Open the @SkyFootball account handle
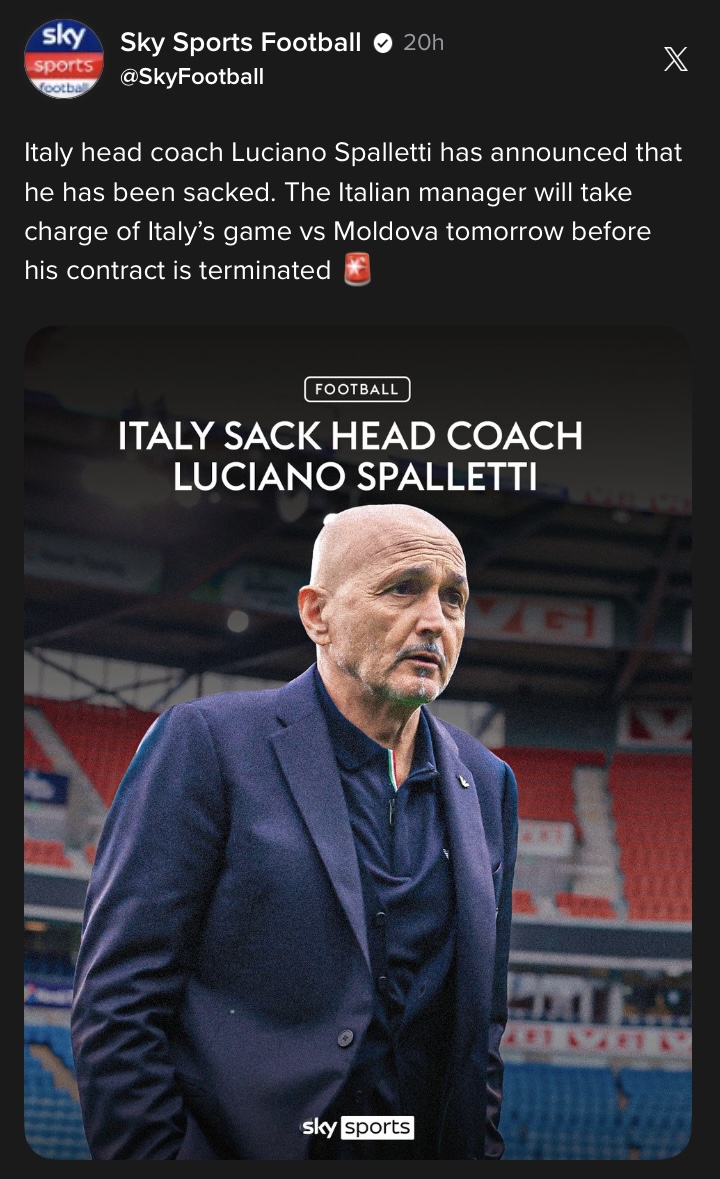The image size is (720, 1179). point(192,77)
